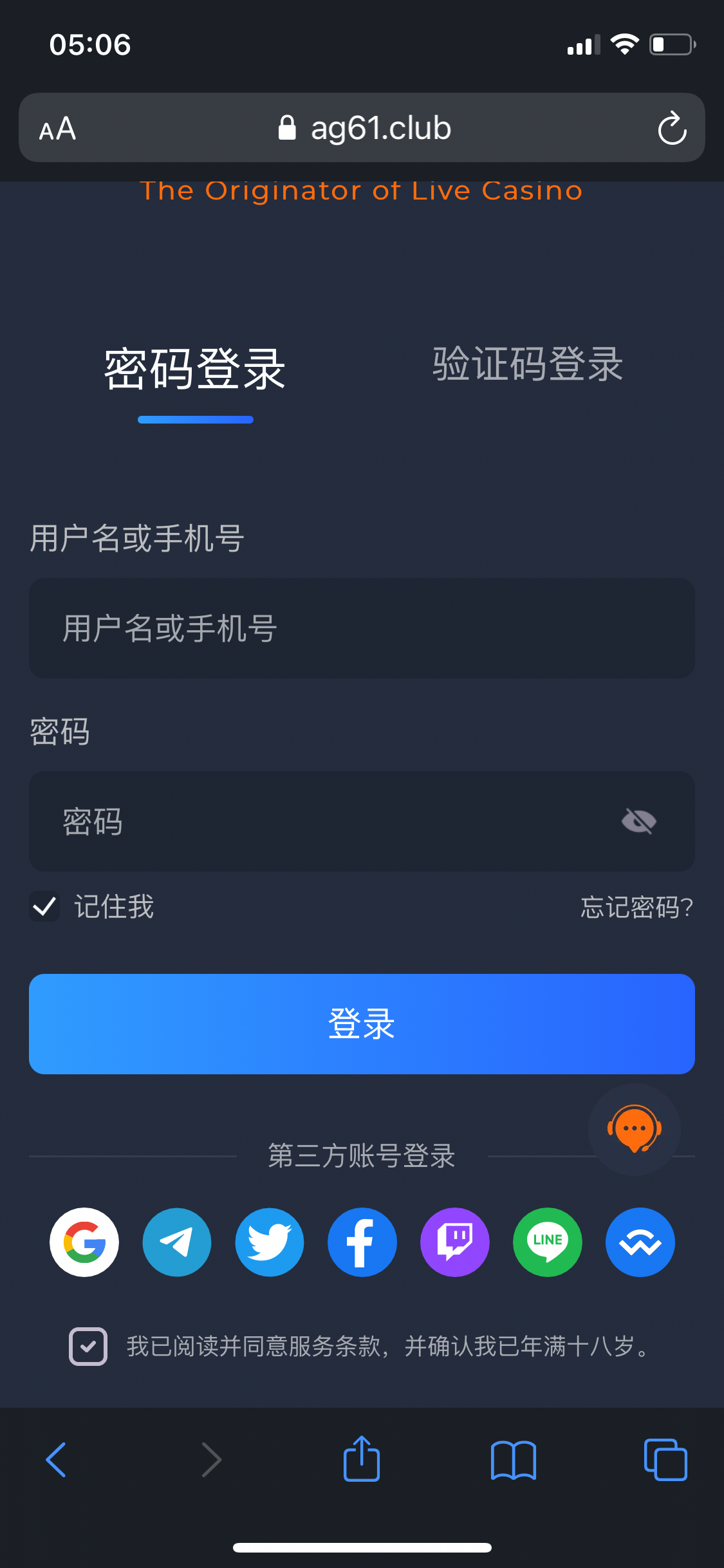Select the 密码登录 tab
The width and height of the screenshot is (724, 1568).
195,369
